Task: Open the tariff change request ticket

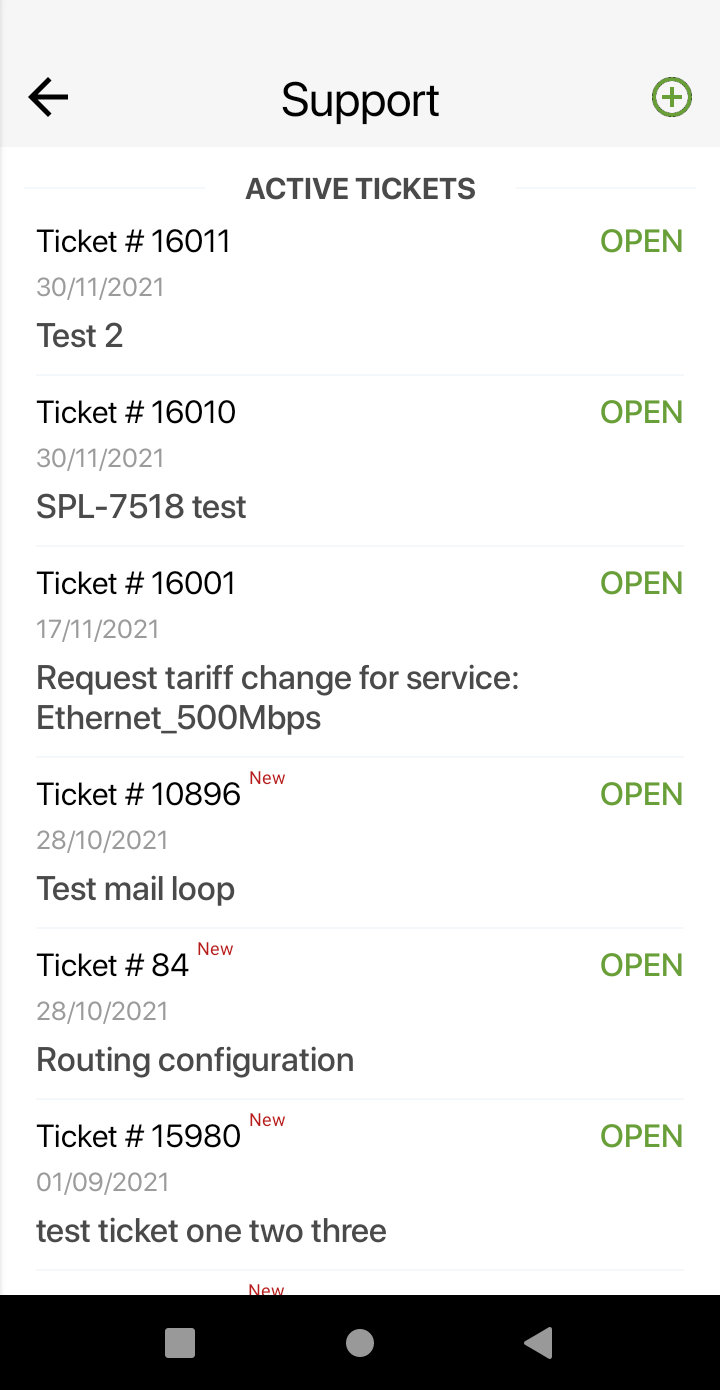Action: point(277,697)
